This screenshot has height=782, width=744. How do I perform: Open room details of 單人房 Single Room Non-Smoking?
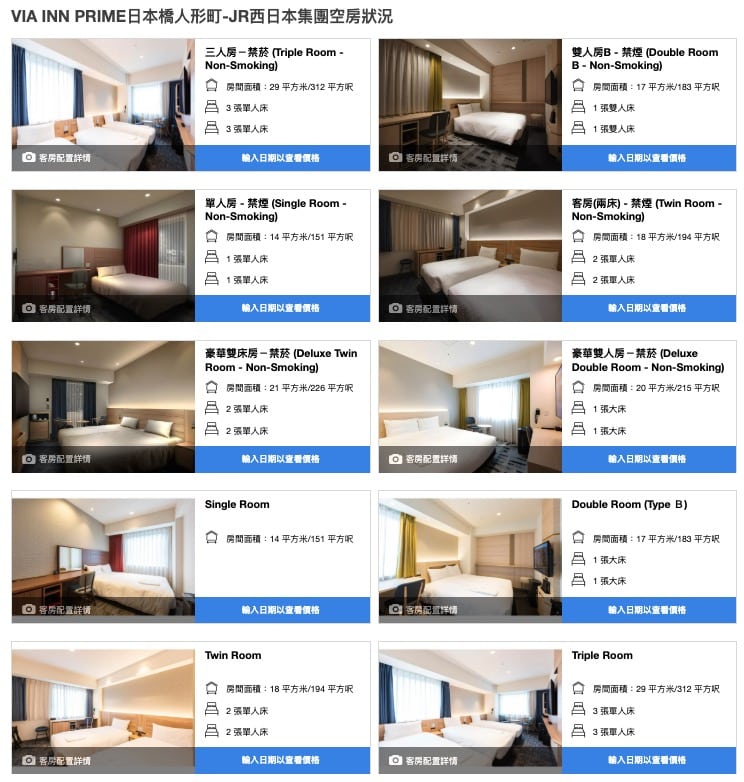pos(57,309)
